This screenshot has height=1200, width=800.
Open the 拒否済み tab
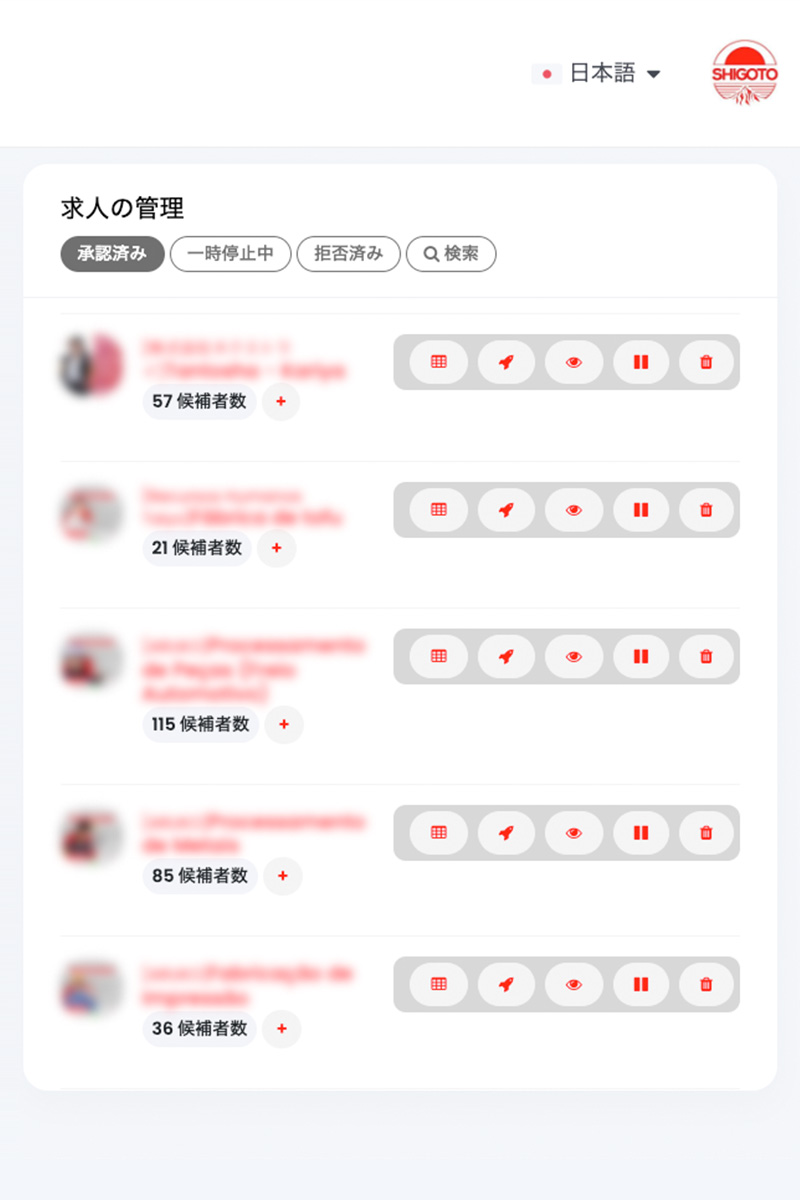pyautogui.click(x=348, y=254)
